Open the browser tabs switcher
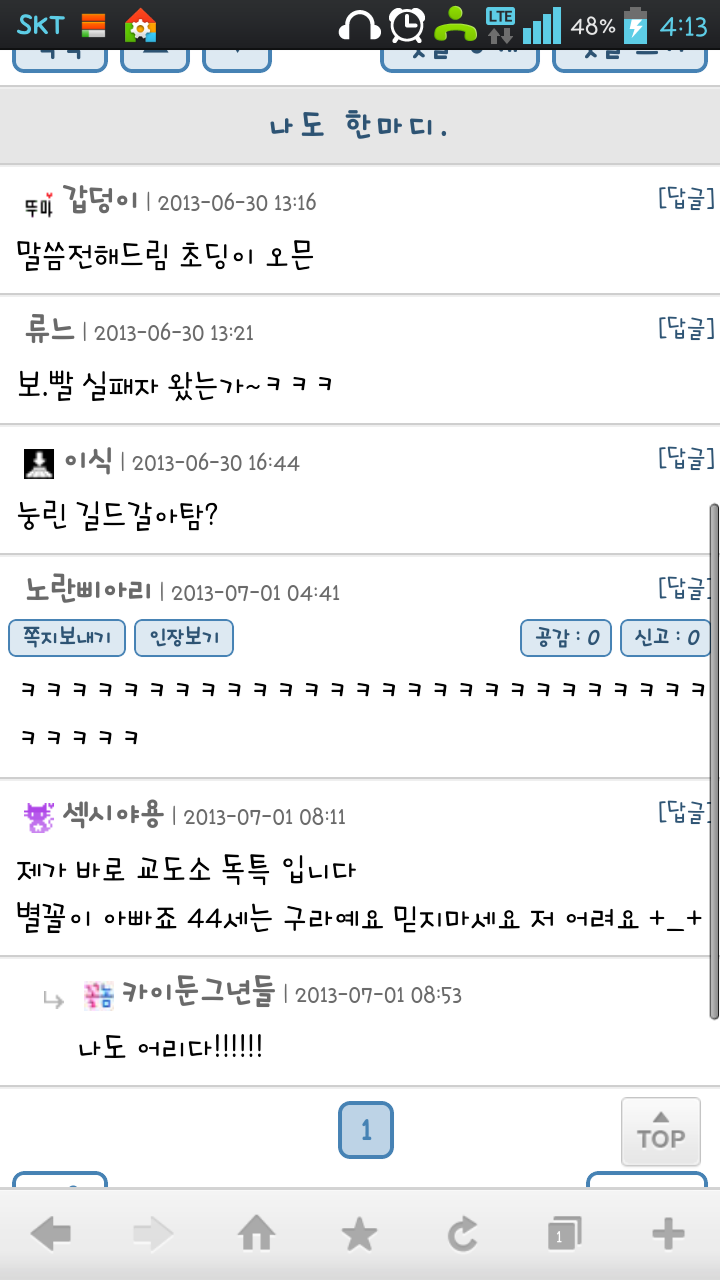Image resolution: width=720 pixels, height=1280 pixels. click(564, 1235)
